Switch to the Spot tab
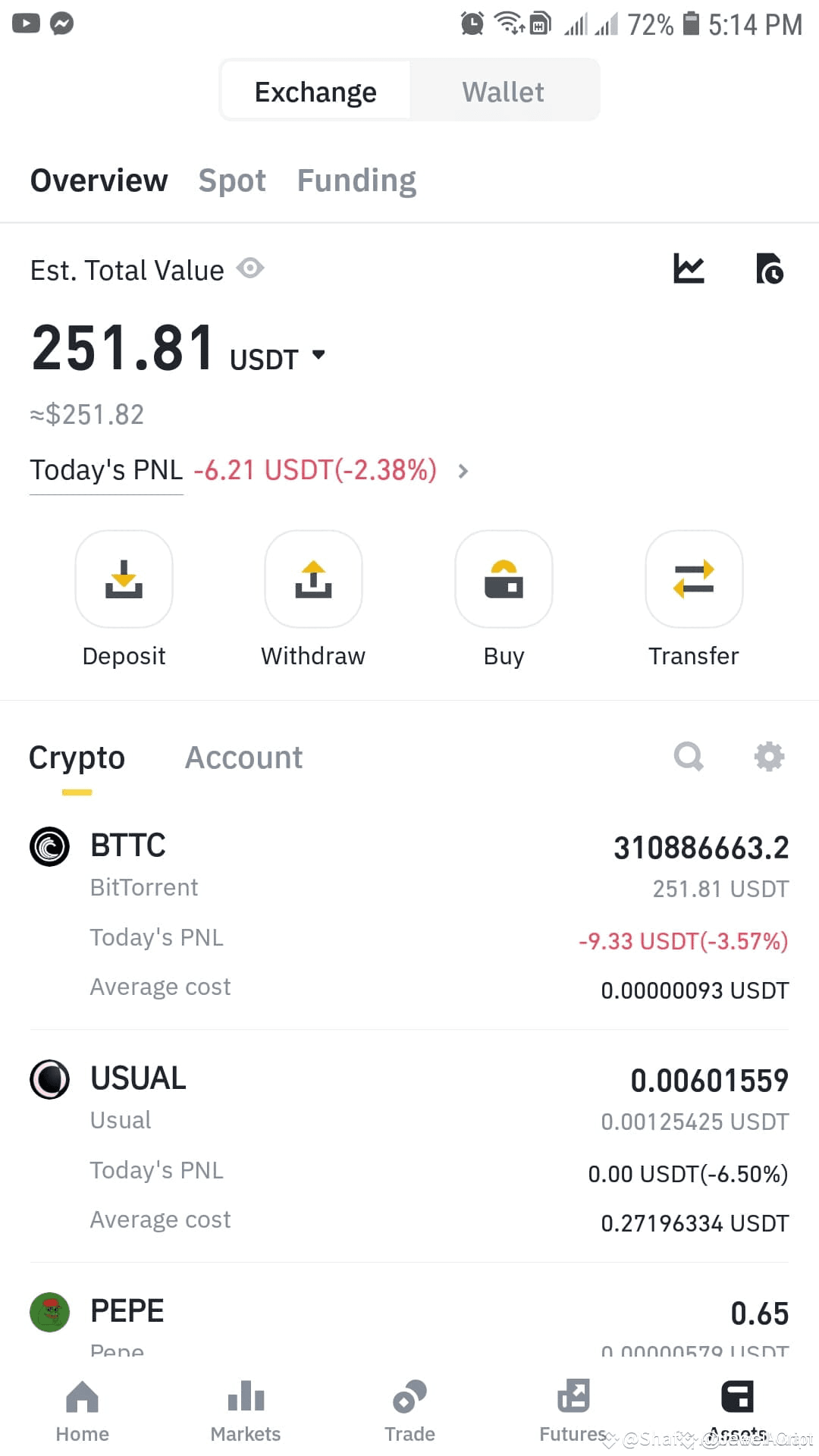This screenshot has width=819, height=1456. (x=232, y=180)
